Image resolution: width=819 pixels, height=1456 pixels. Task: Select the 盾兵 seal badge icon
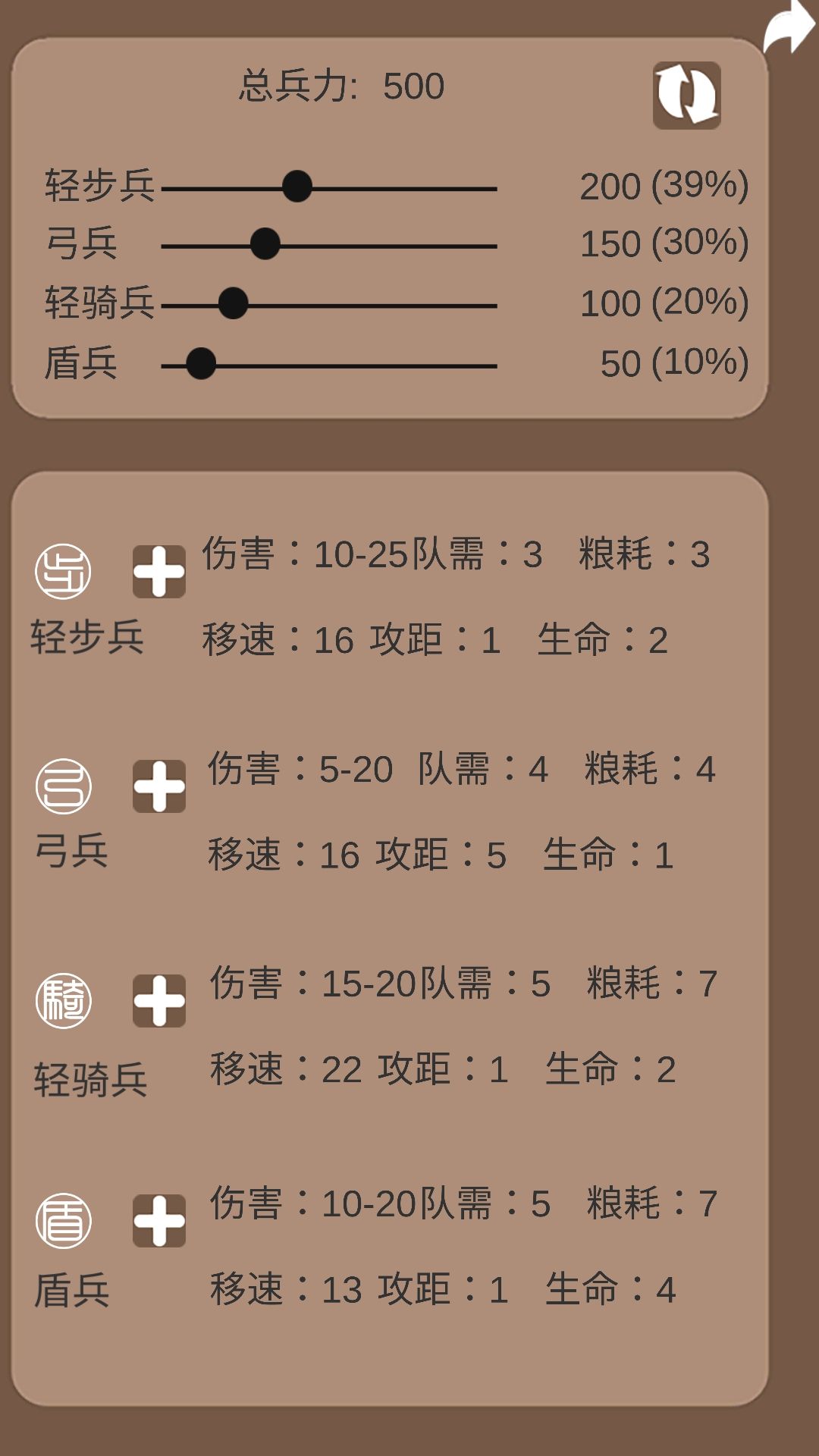pos(63,1221)
